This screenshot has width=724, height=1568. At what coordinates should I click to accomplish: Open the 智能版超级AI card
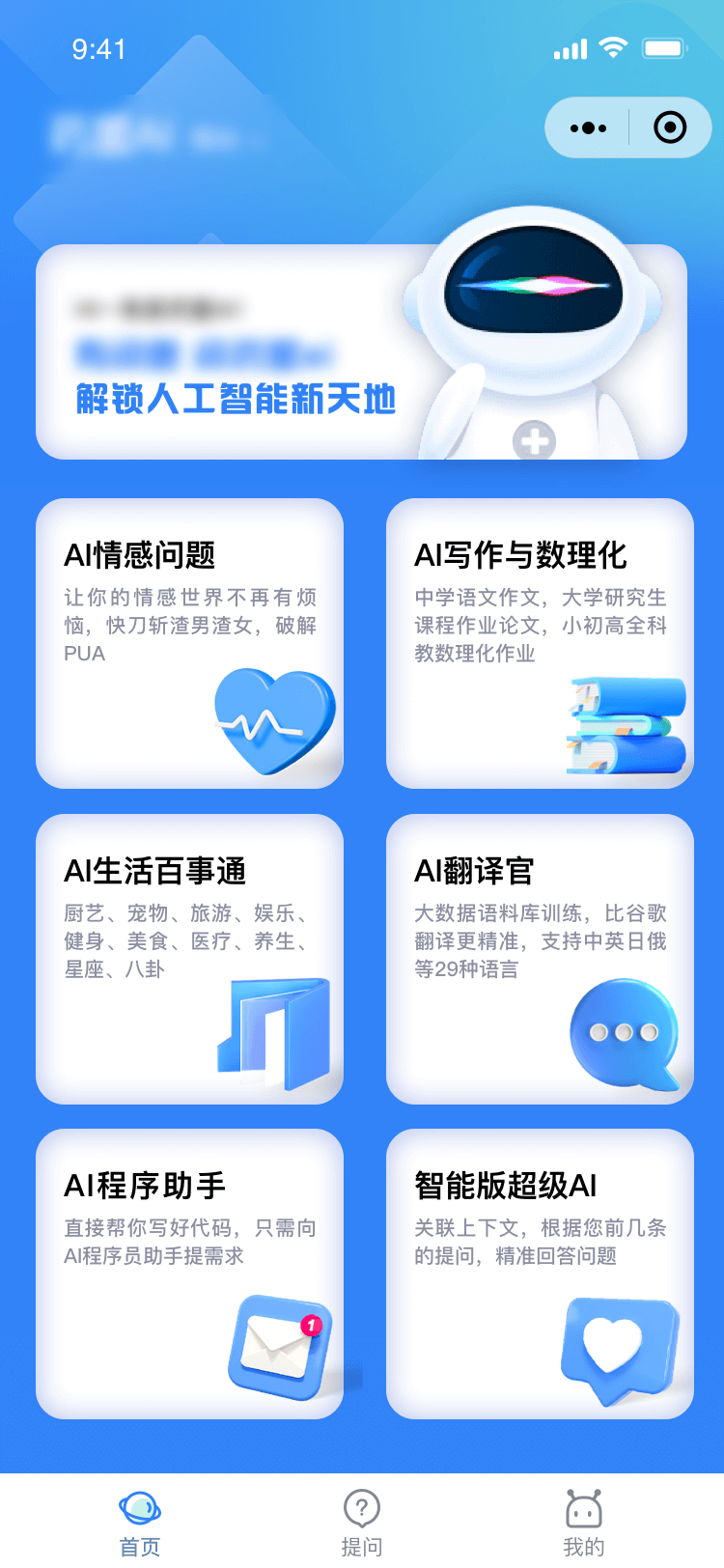pyautogui.click(x=540, y=1274)
